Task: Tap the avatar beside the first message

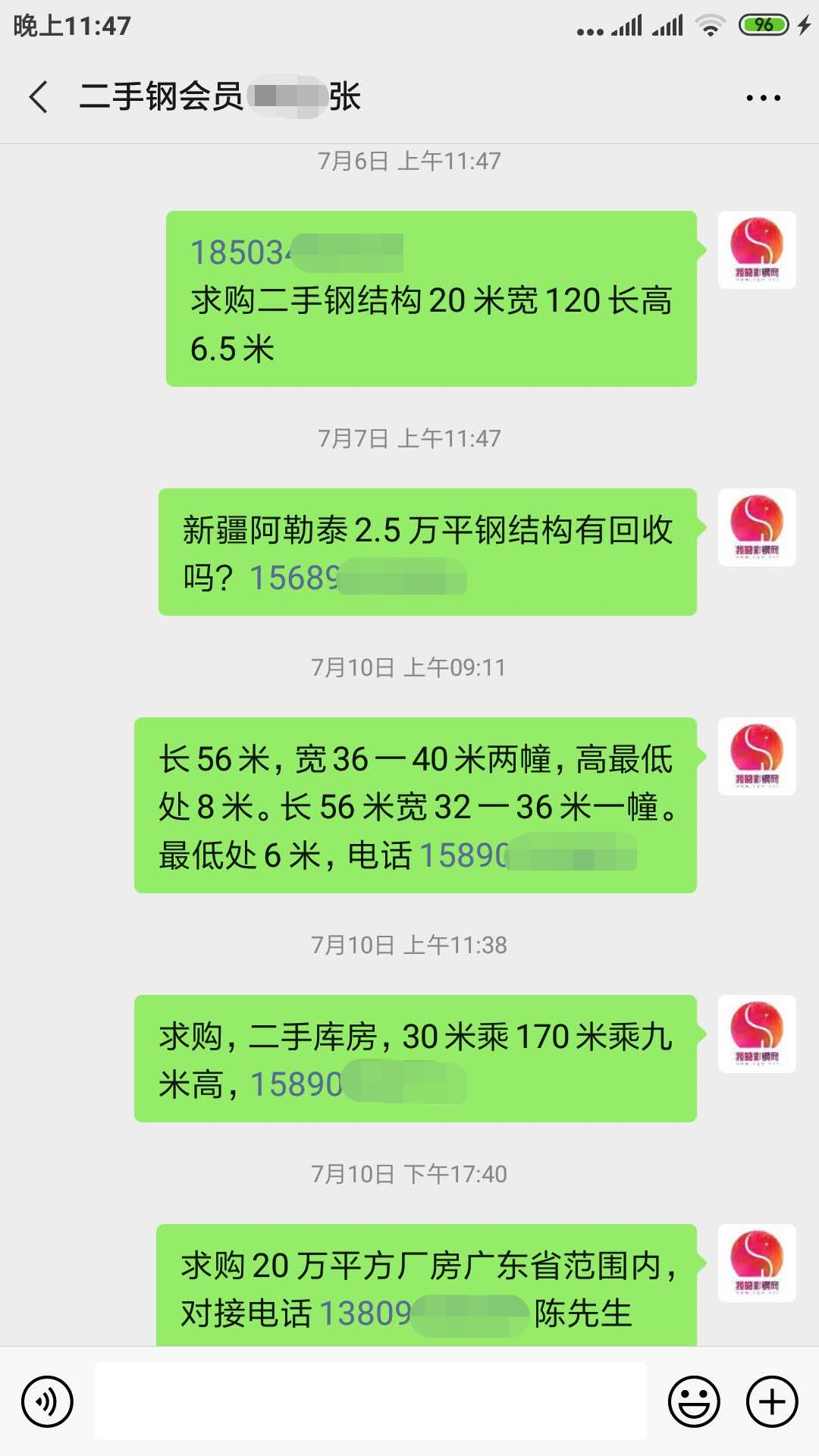Action: coord(756,250)
